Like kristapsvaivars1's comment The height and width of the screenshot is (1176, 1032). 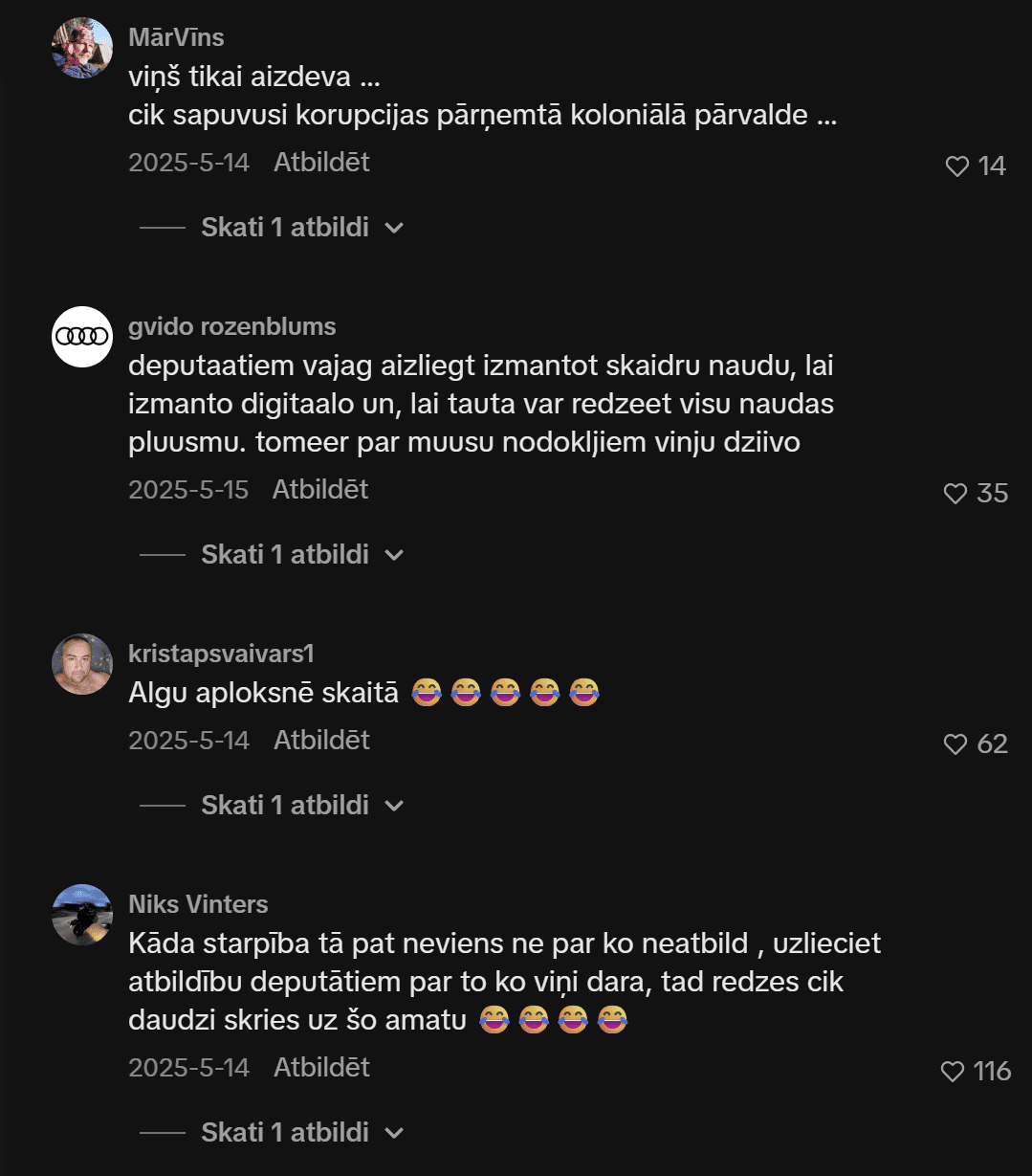(x=955, y=744)
